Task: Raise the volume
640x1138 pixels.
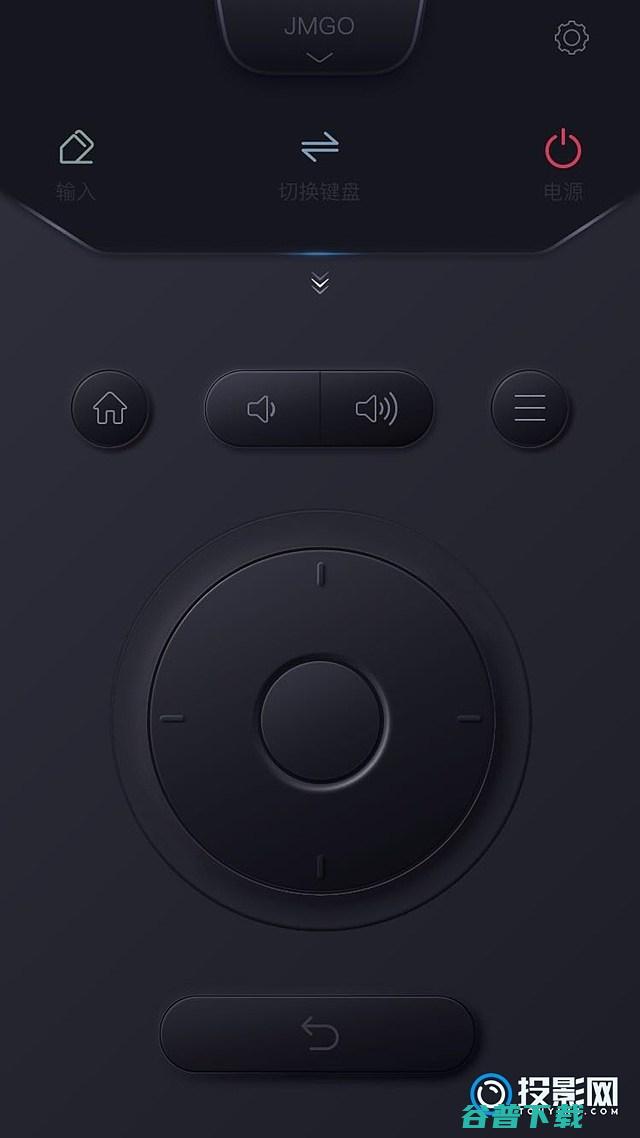Action: tap(377, 408)
